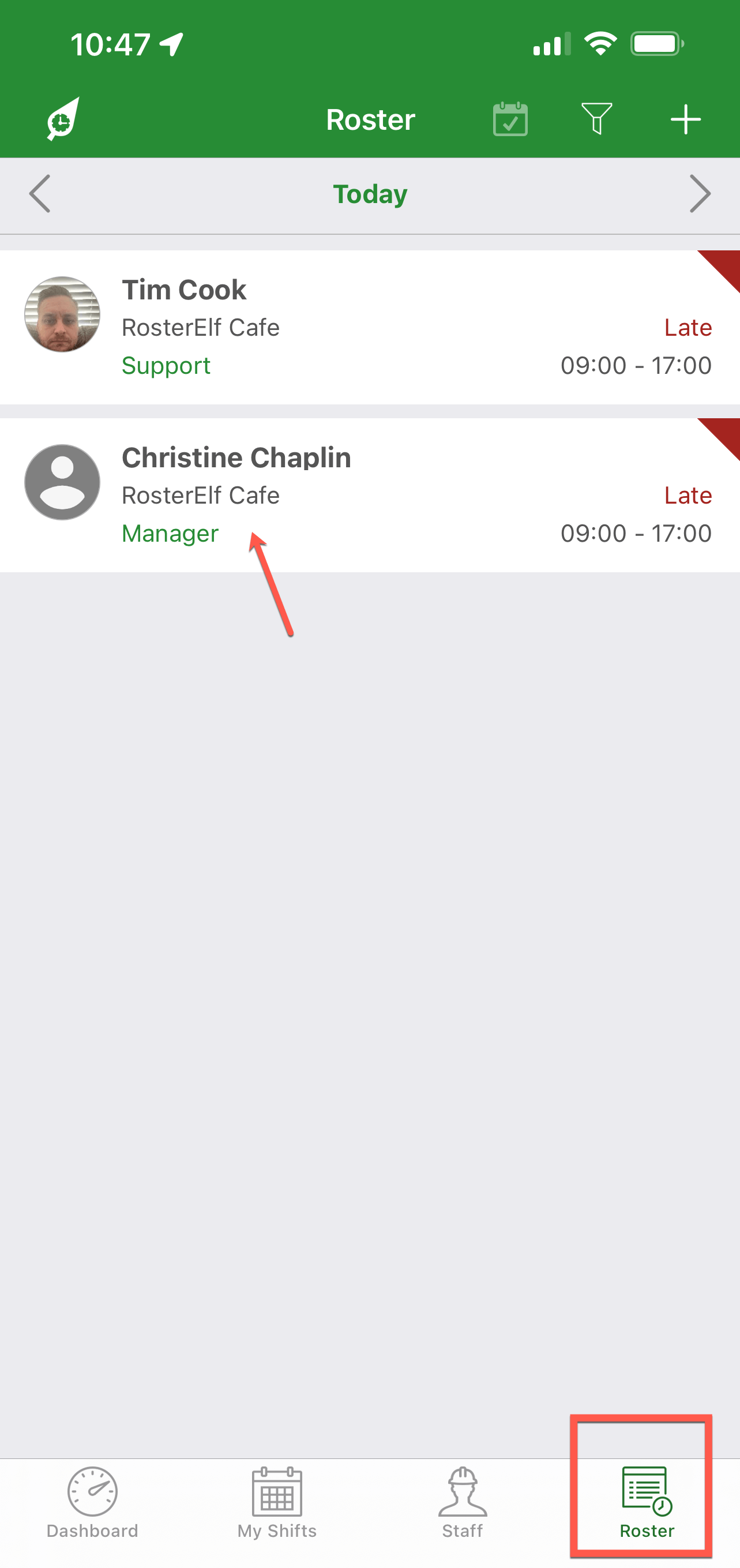
Task: Switch to the My Shifts tab
Action: point(277,1503)
